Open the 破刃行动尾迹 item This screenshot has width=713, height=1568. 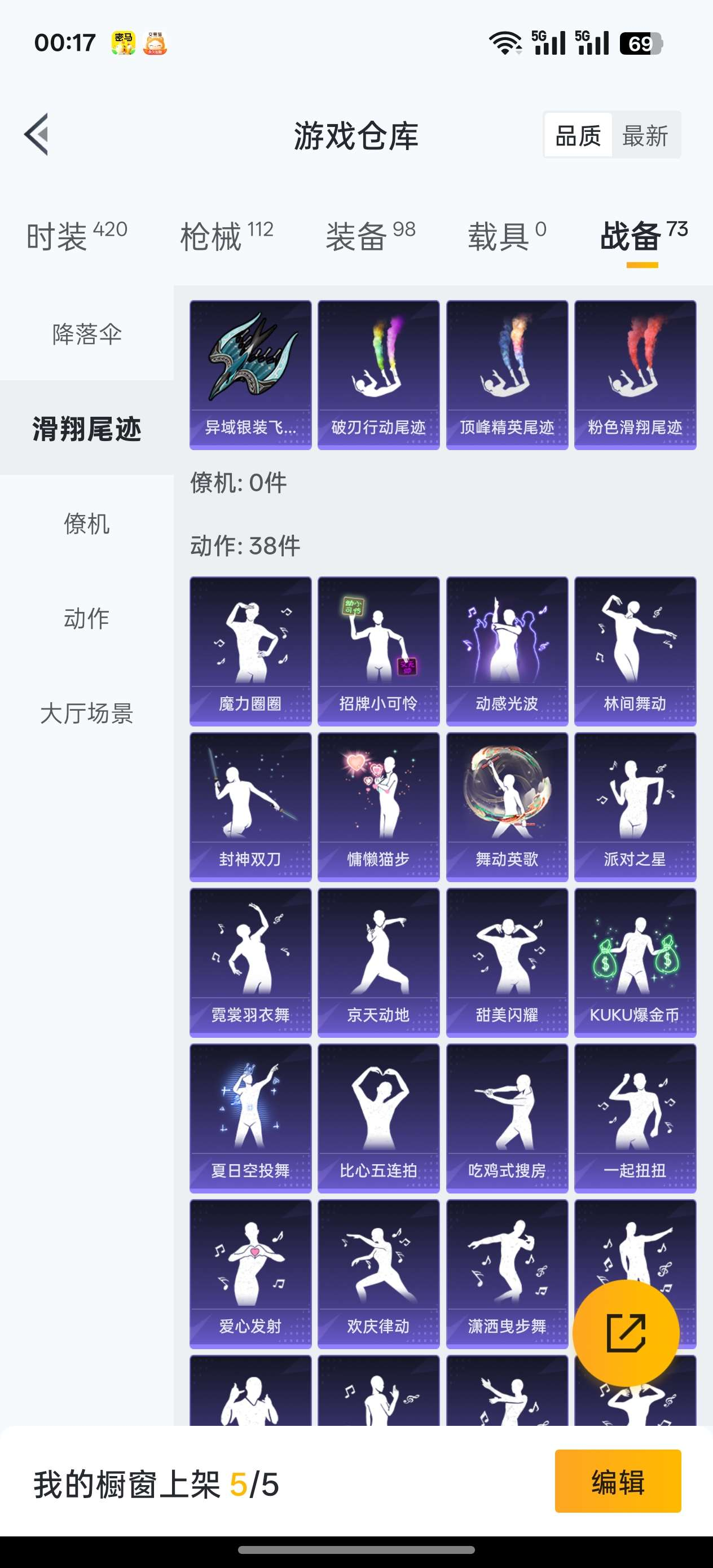click(x=378, y=375)
